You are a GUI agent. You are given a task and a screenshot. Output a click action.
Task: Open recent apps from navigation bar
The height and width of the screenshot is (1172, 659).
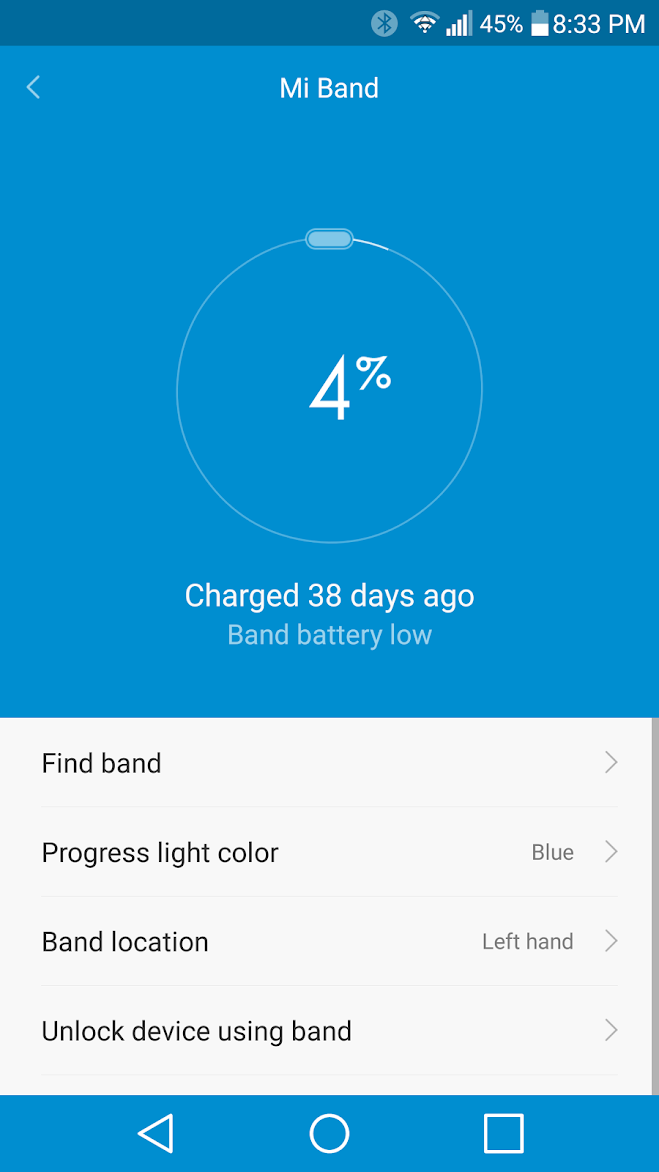(x=504, y=1133)
